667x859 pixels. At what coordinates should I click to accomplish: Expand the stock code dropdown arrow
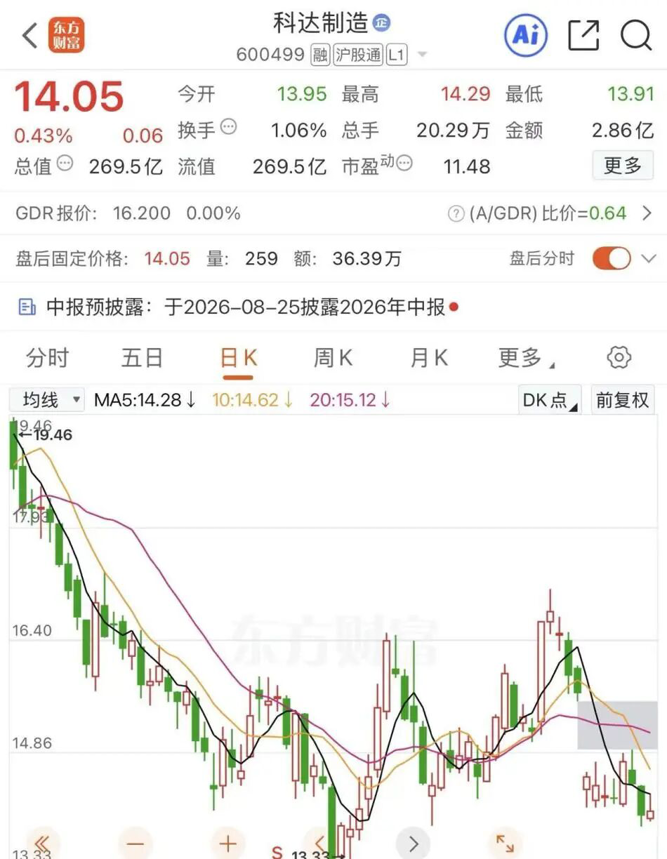(422, 54)
